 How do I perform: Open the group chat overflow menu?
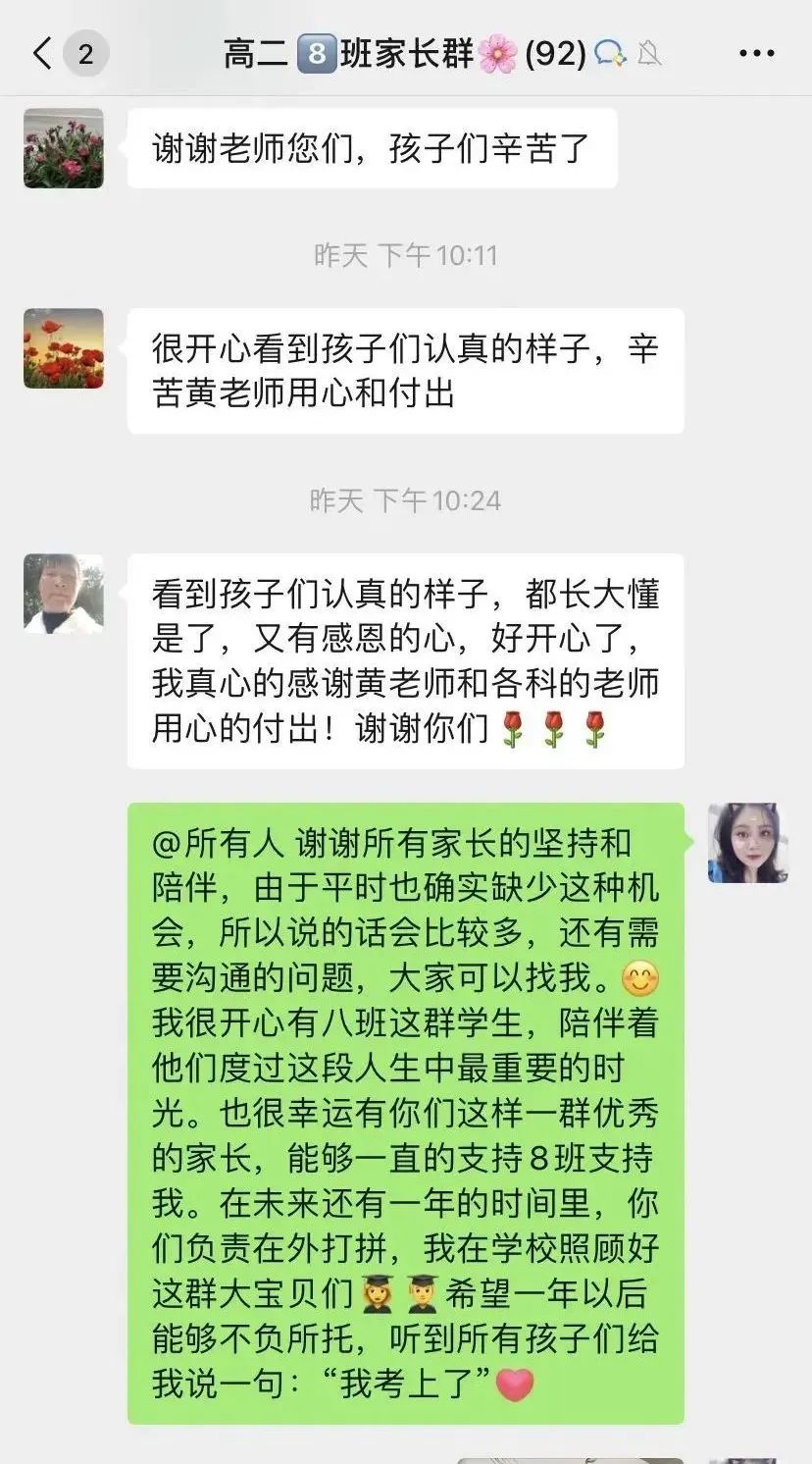(756, 54)
